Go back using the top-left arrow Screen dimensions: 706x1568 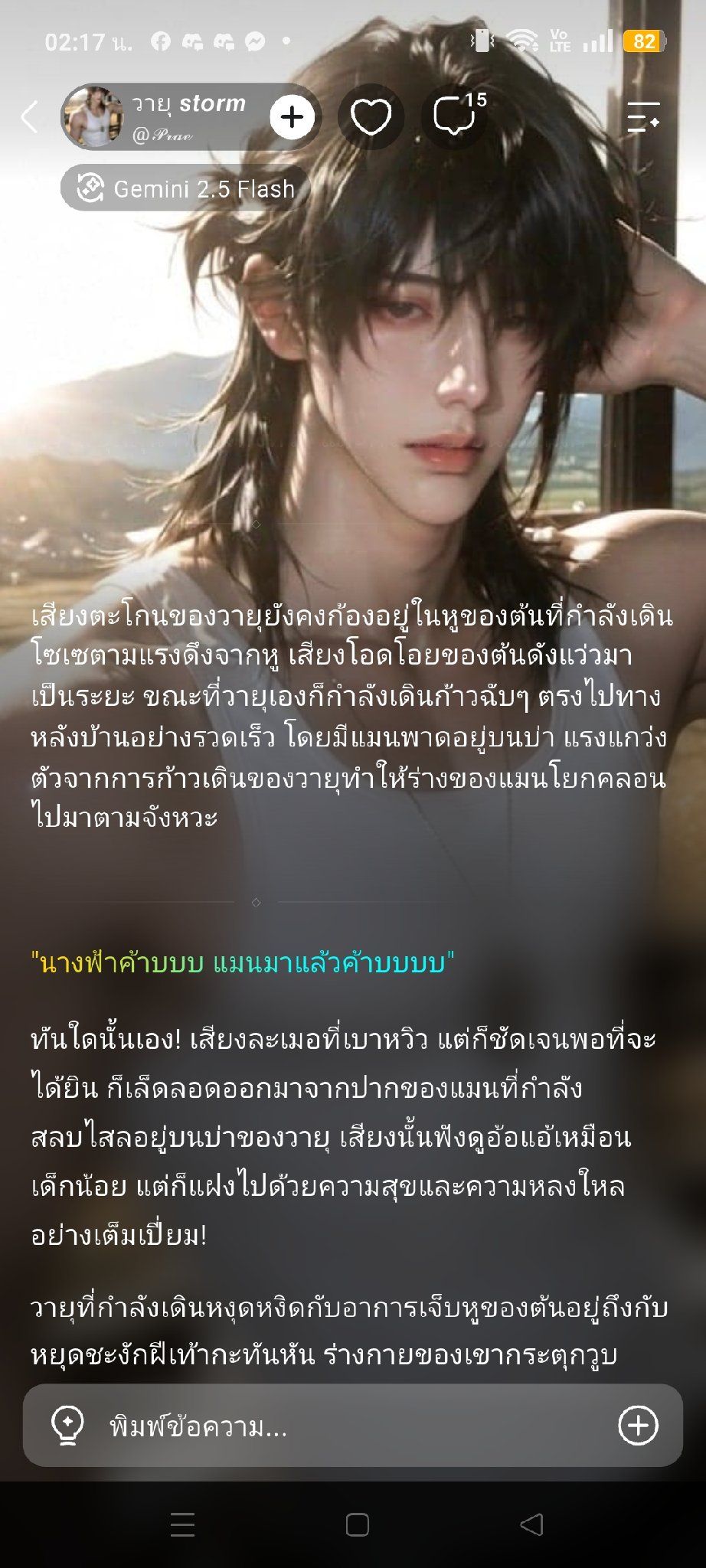tap(29, 117)
